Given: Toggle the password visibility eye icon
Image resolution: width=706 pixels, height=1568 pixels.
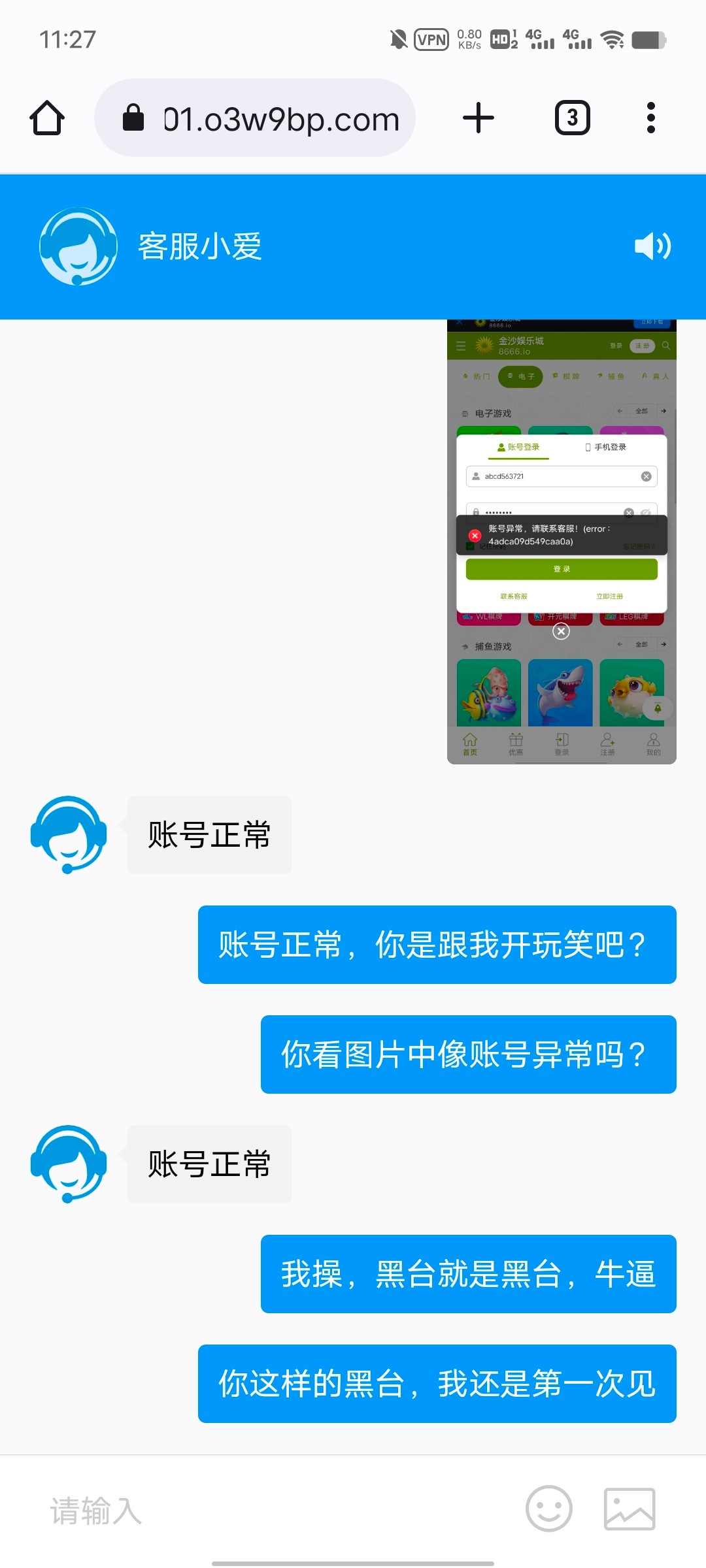Looking at the screenshot, I should pyautogui.click(x=646, y=513).
